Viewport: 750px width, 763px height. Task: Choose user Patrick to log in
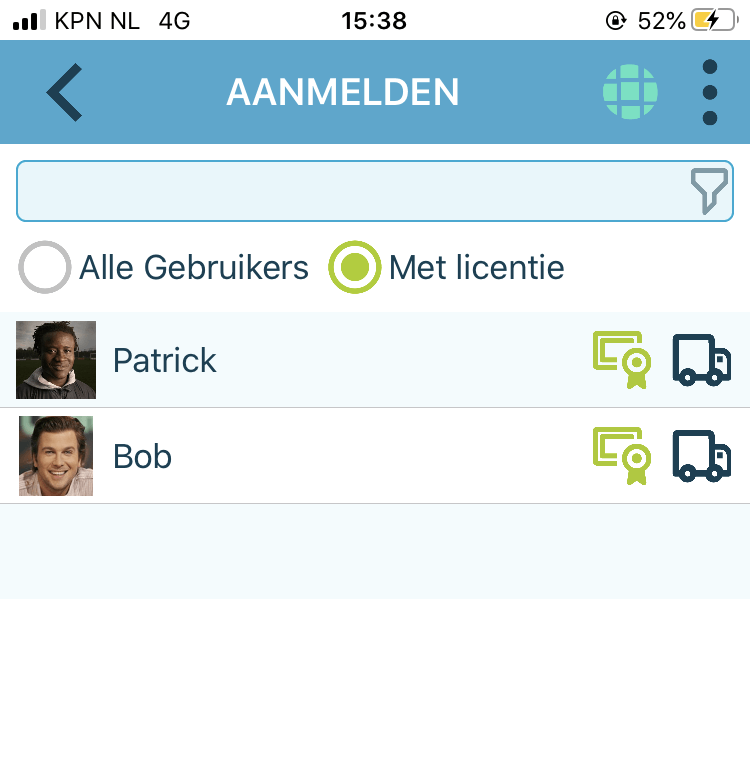coord(165,360)
